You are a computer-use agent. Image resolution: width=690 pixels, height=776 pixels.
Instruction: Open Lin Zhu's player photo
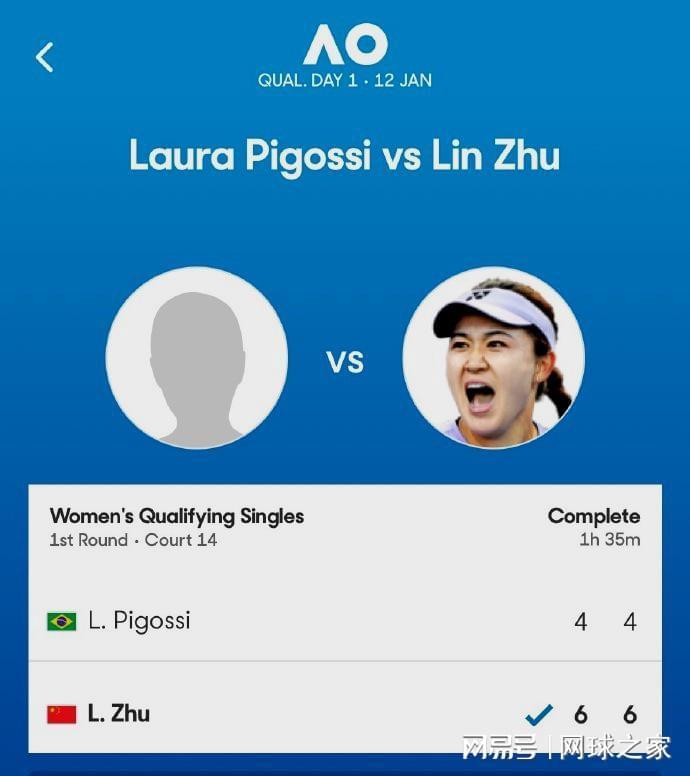coord(493,358)
